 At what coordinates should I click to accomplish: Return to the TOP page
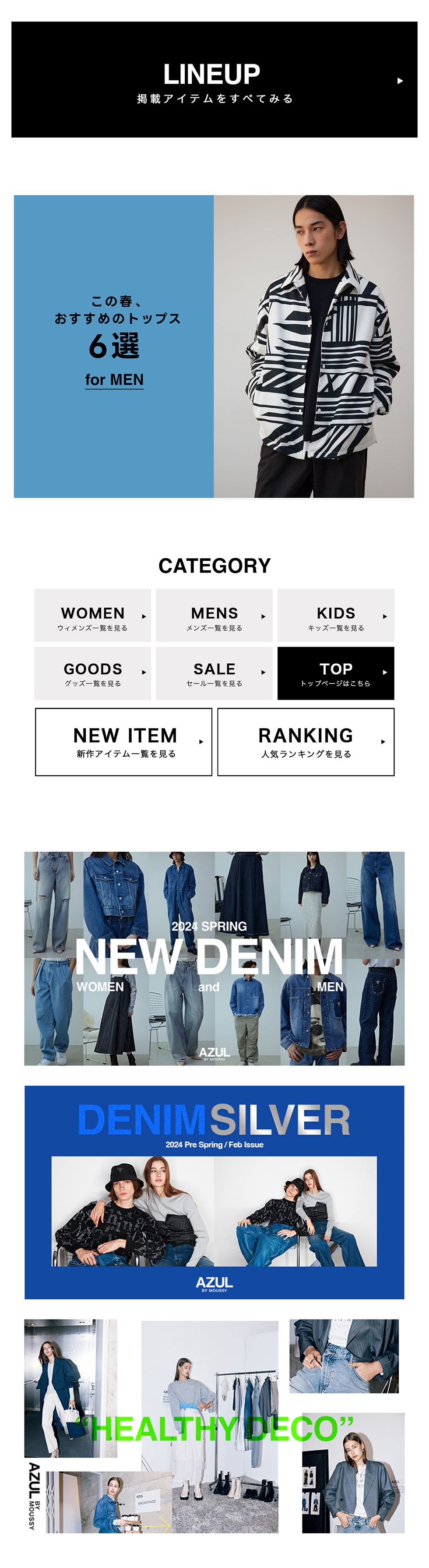(335, 673)
